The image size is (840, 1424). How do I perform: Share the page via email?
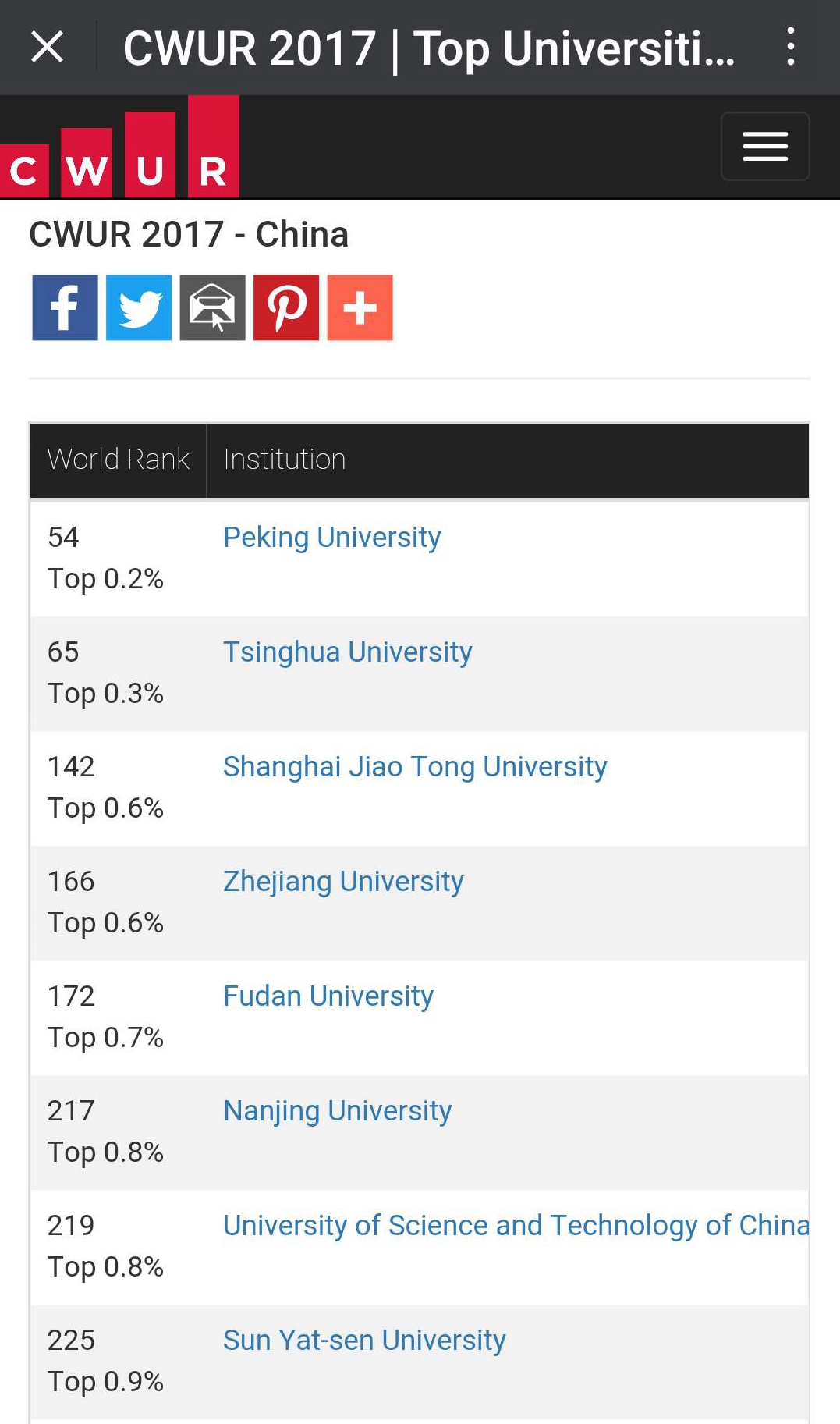tap(212, 307)
